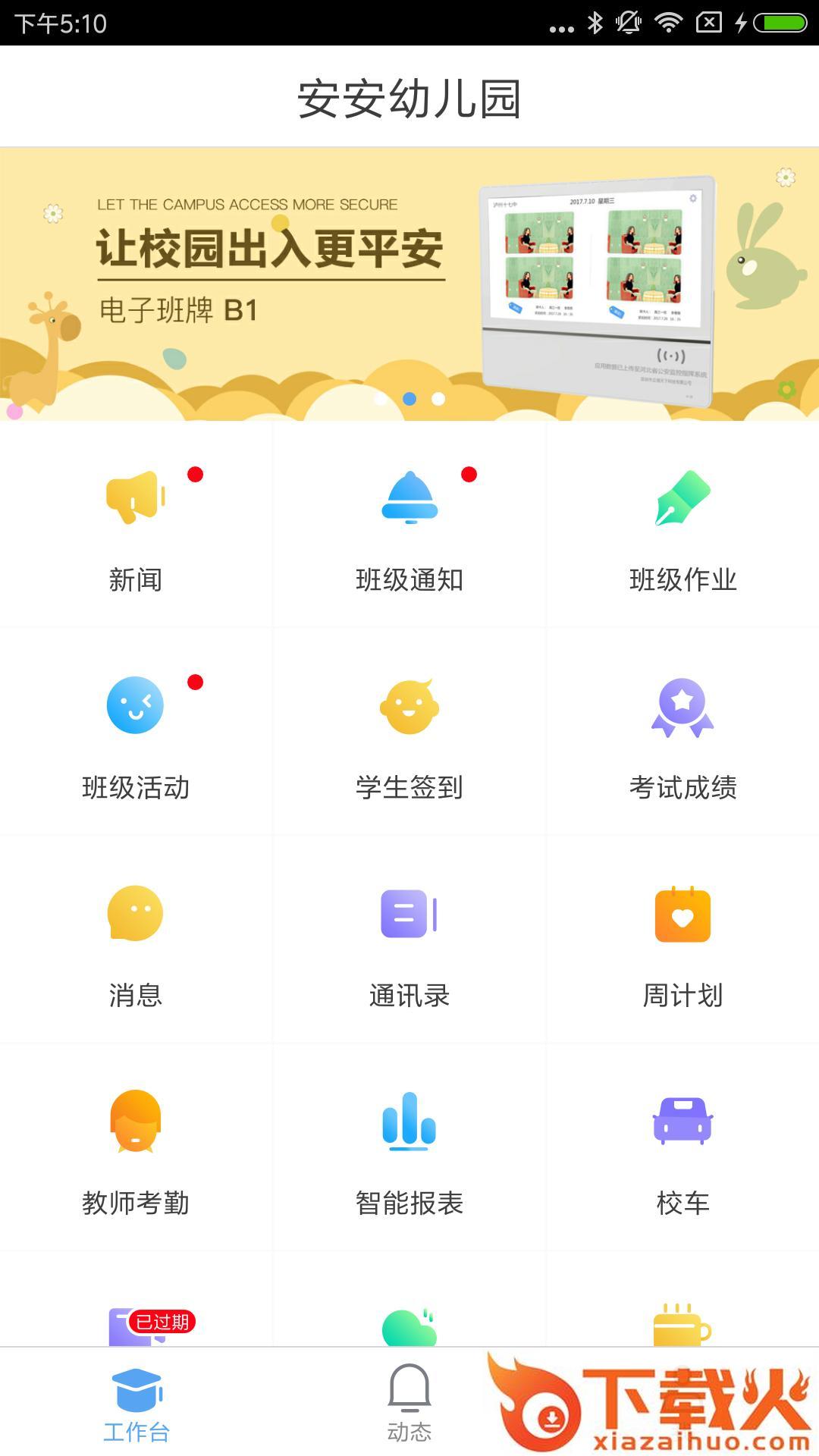Open 消息 chat bubble icon

(135, 915)
